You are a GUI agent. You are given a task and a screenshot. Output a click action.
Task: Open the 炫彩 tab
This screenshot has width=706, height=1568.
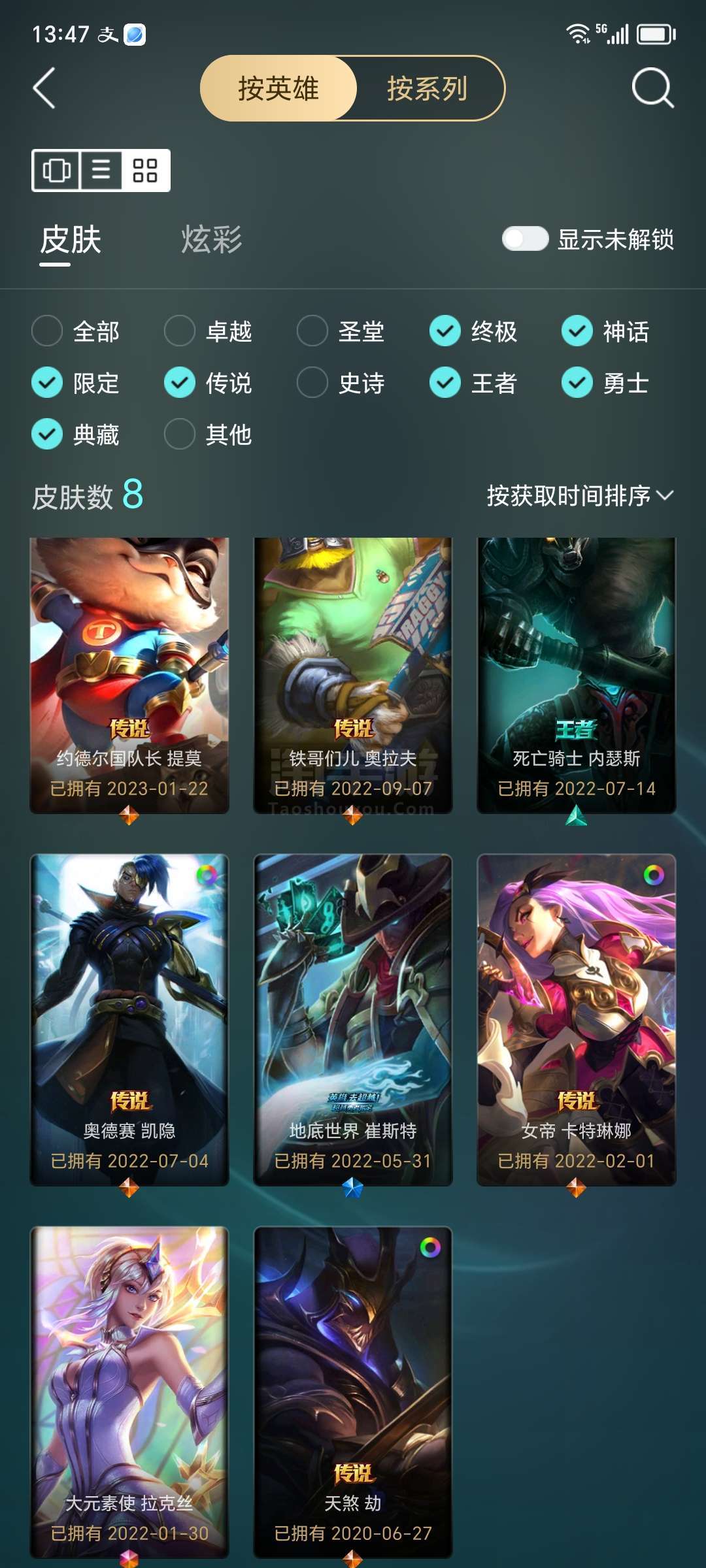[211, 239]
